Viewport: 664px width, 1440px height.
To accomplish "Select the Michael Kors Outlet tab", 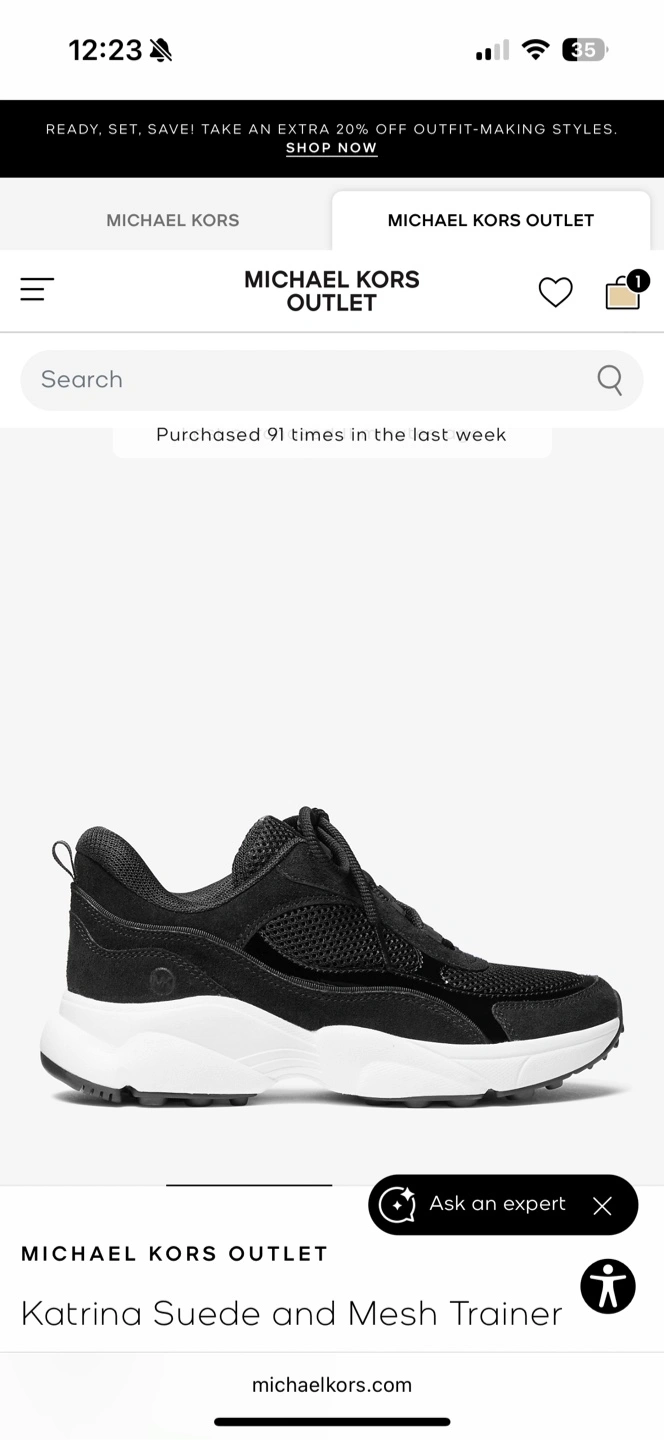I will [491, 220].
